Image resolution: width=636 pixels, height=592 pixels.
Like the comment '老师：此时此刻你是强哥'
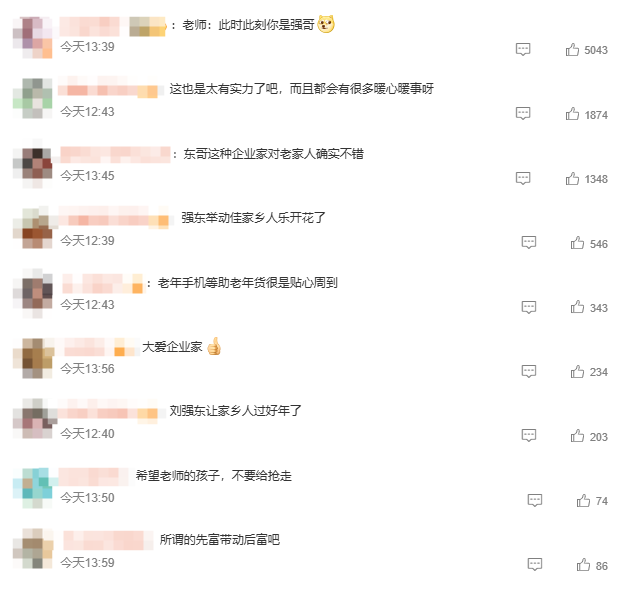tap(573, 49)
